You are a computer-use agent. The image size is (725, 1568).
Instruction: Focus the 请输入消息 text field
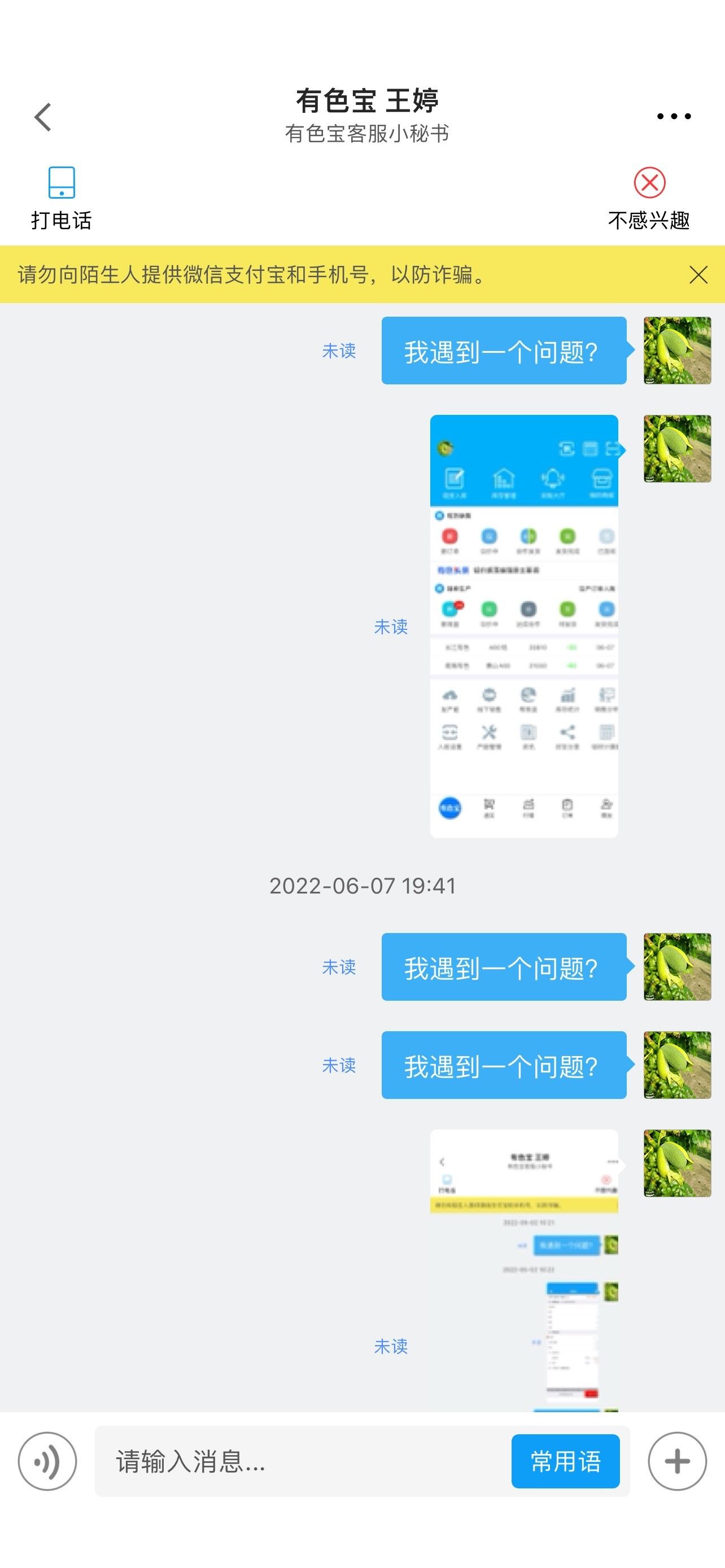tap(298, 1461)
